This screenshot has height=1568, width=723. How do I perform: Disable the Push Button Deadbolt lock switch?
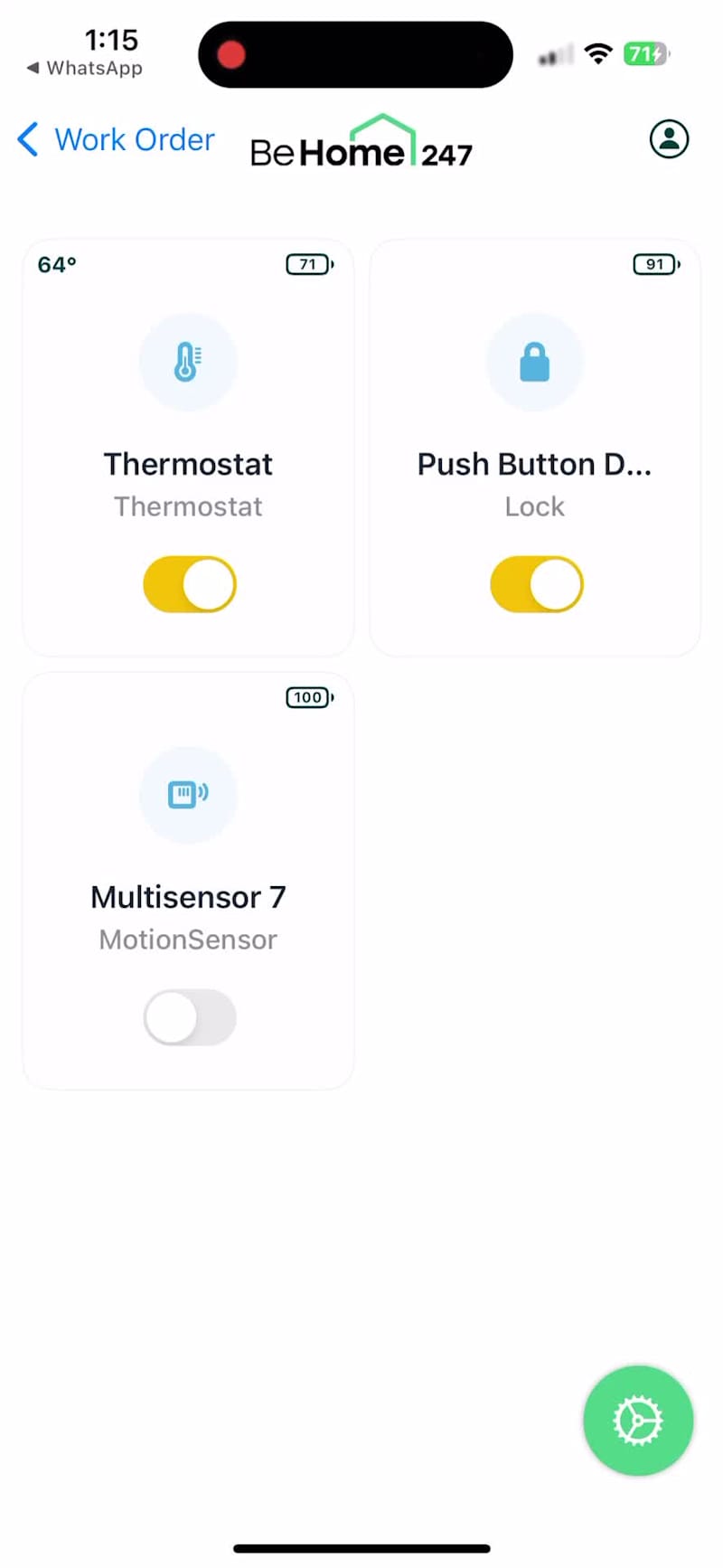pos(535,584)
